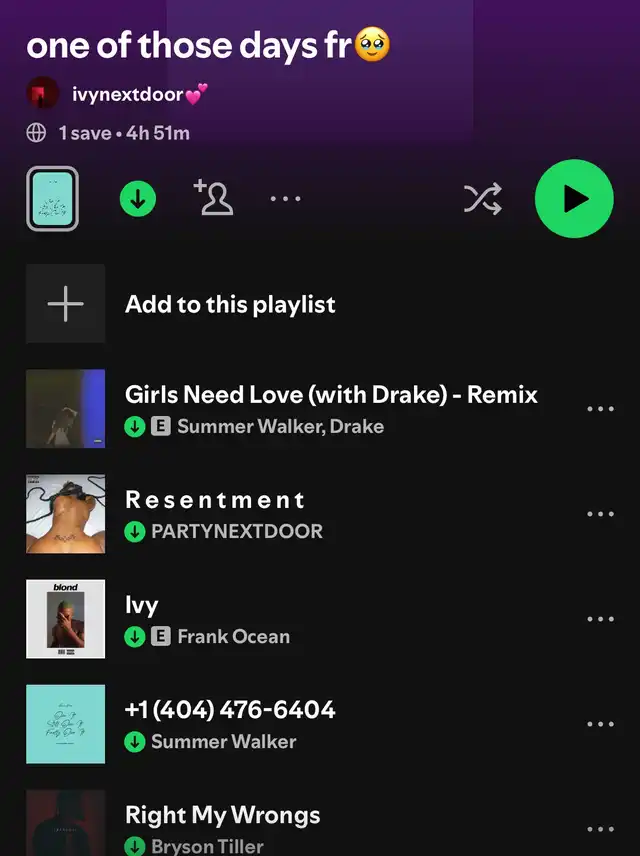Open more options for +1 (404) 476-6404
Viewport: 640px width, 856px height.
click(x=600, y=724)
